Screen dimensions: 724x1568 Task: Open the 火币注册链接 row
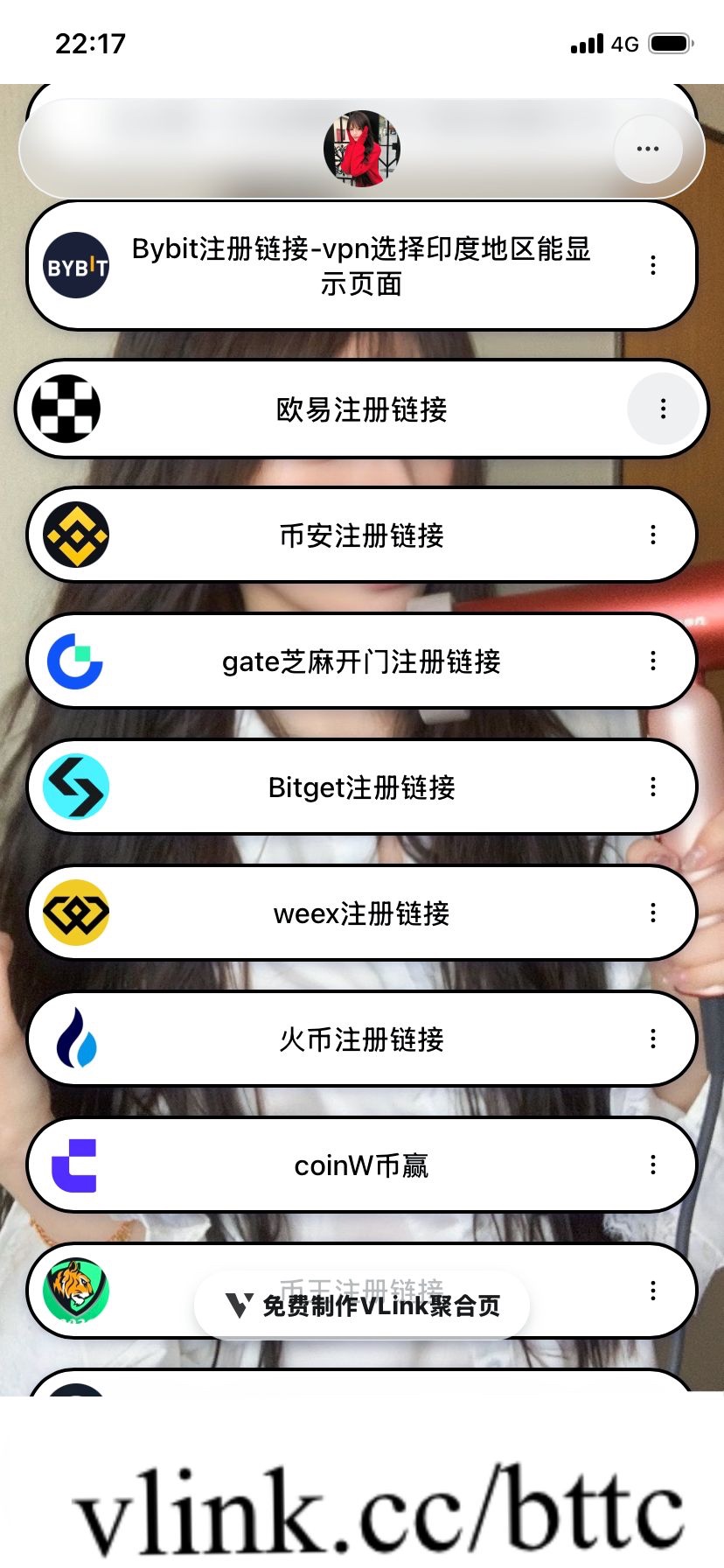[360, 1039]
